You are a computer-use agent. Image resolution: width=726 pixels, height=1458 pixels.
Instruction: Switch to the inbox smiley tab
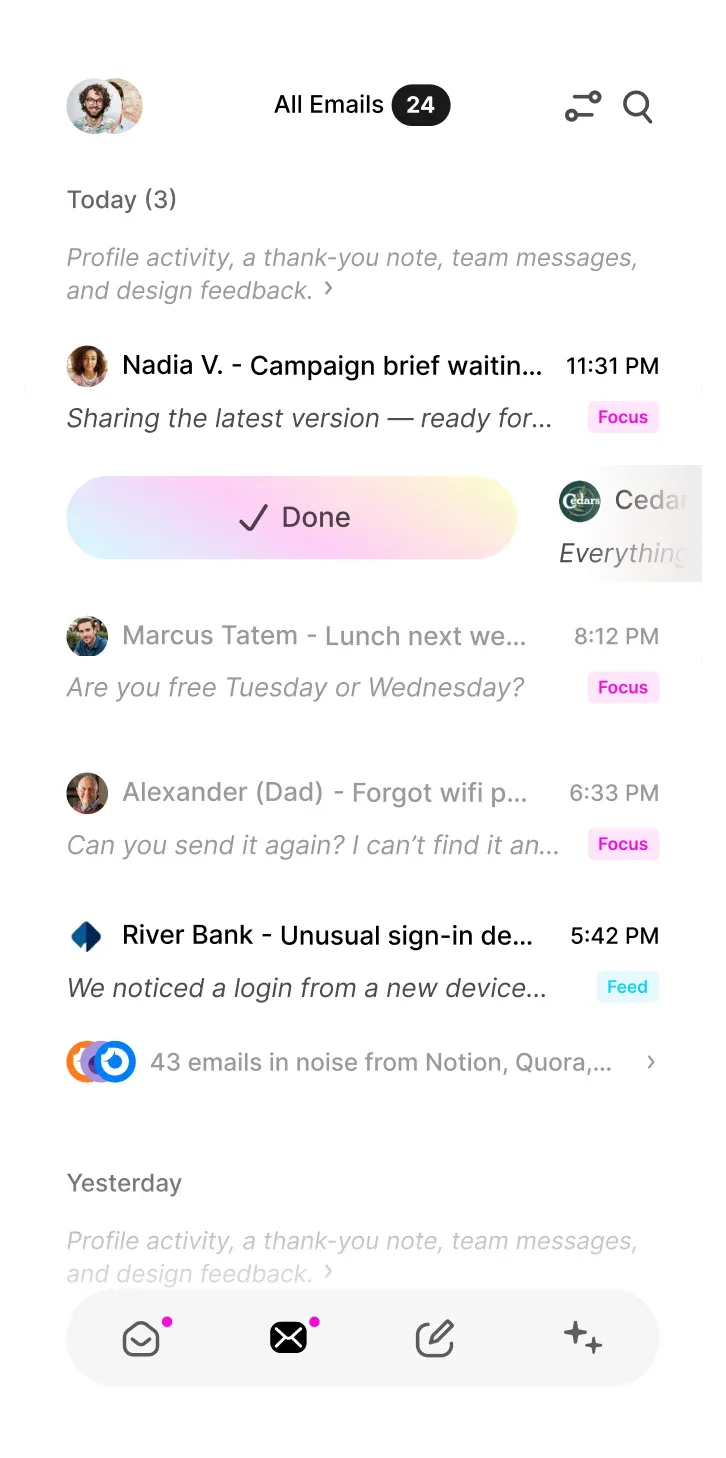pyautogui.click(x=141, y=1338)
